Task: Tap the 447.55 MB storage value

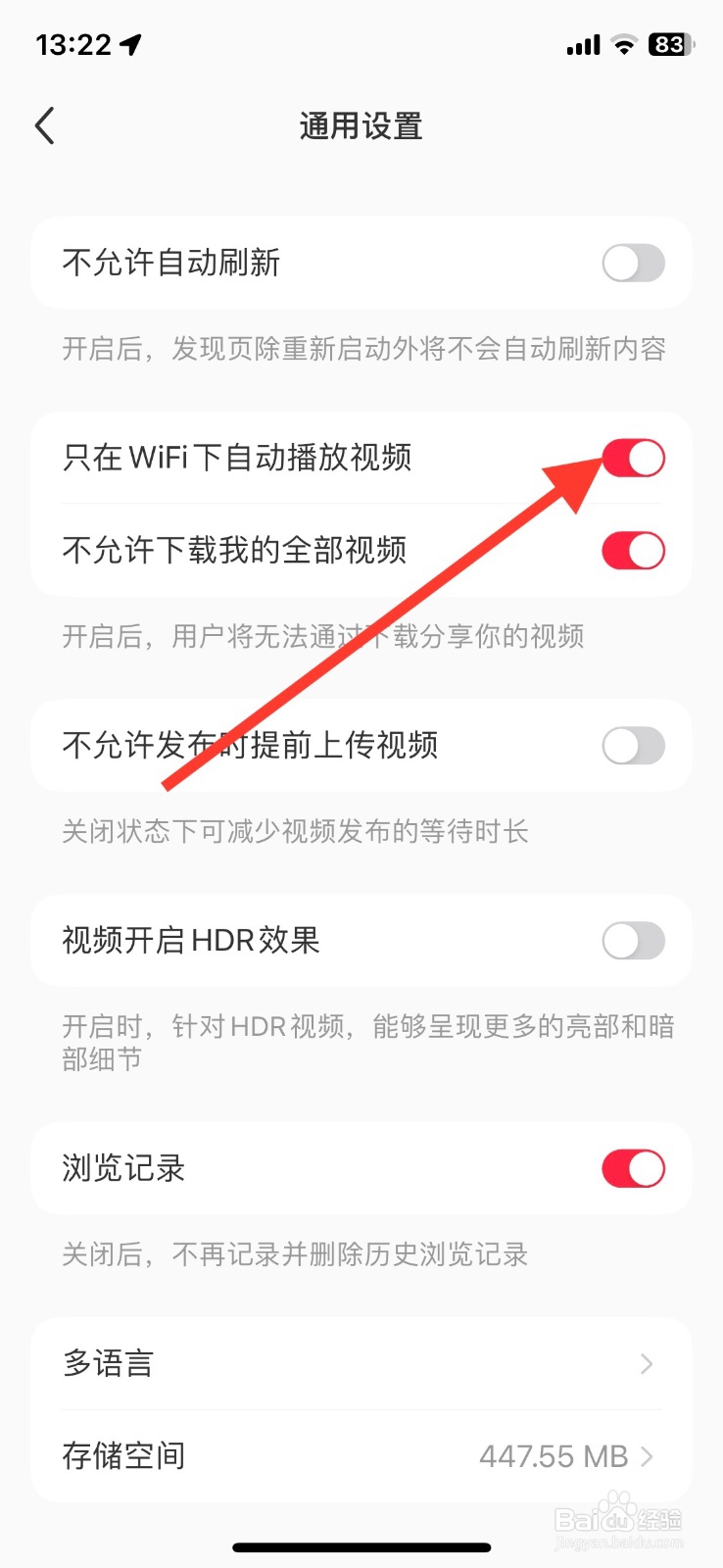Action: (x=554, y=1455)
